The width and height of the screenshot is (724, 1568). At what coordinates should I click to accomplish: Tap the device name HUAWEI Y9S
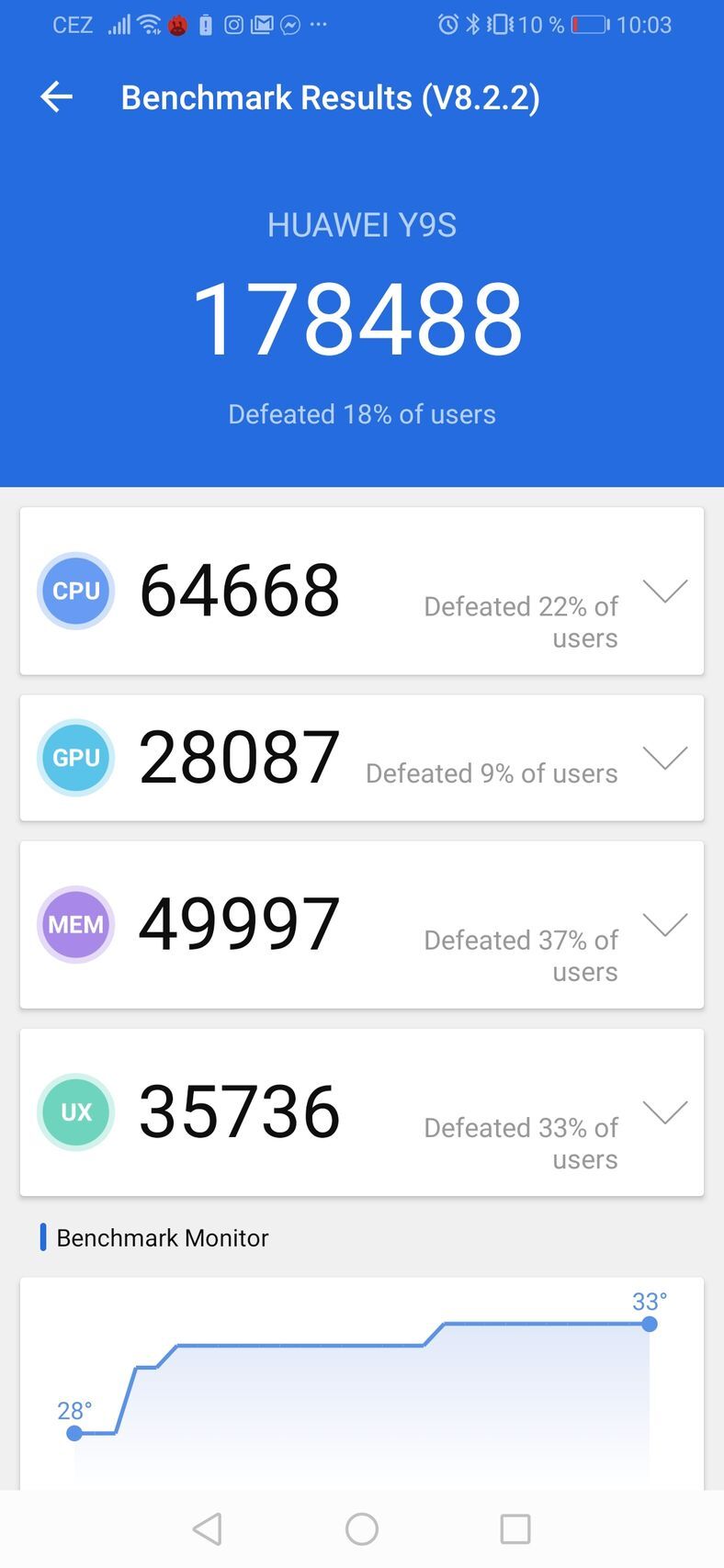[x=361, y=225]
